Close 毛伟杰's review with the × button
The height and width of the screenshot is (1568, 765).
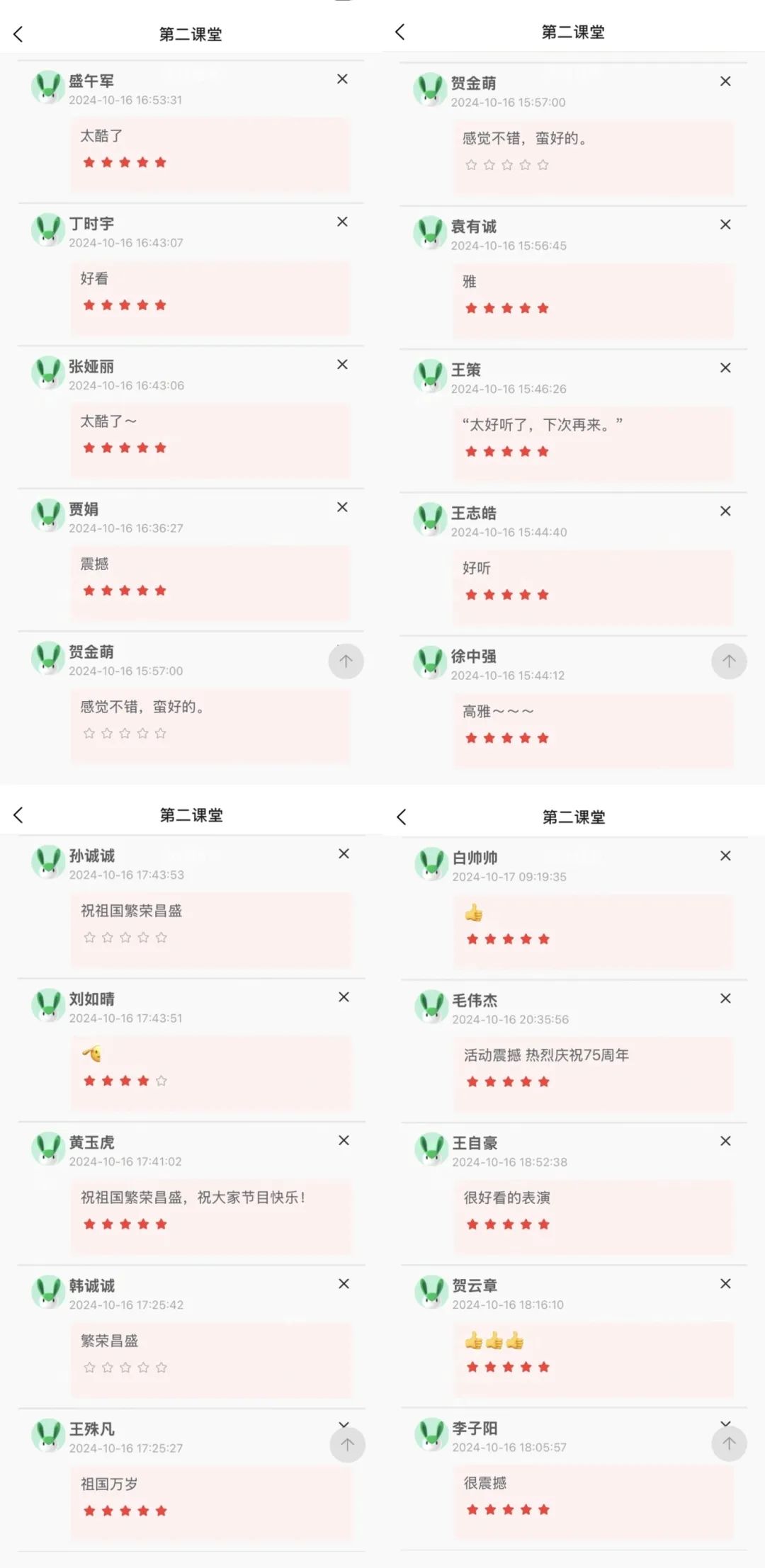click(x=725, y=999)
